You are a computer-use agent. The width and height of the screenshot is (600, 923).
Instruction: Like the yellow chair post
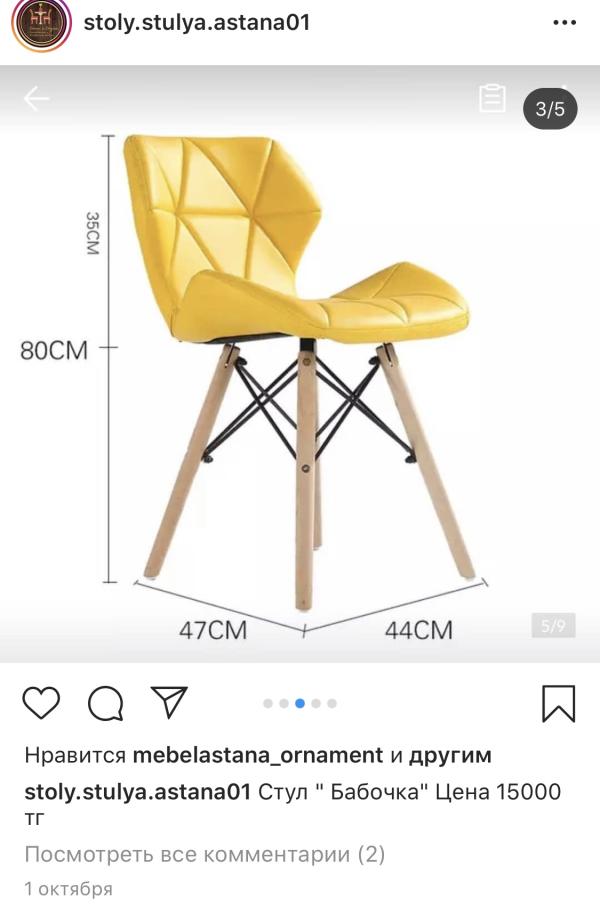tap(41, 703)
